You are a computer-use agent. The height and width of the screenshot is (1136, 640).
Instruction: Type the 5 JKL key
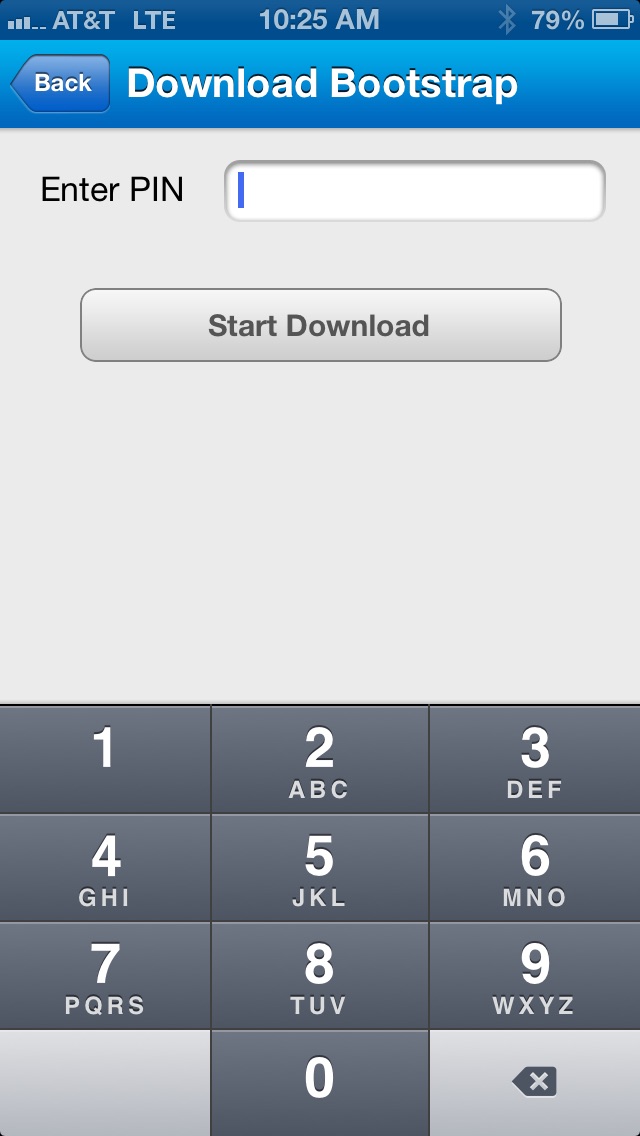[x=320, y=868]
